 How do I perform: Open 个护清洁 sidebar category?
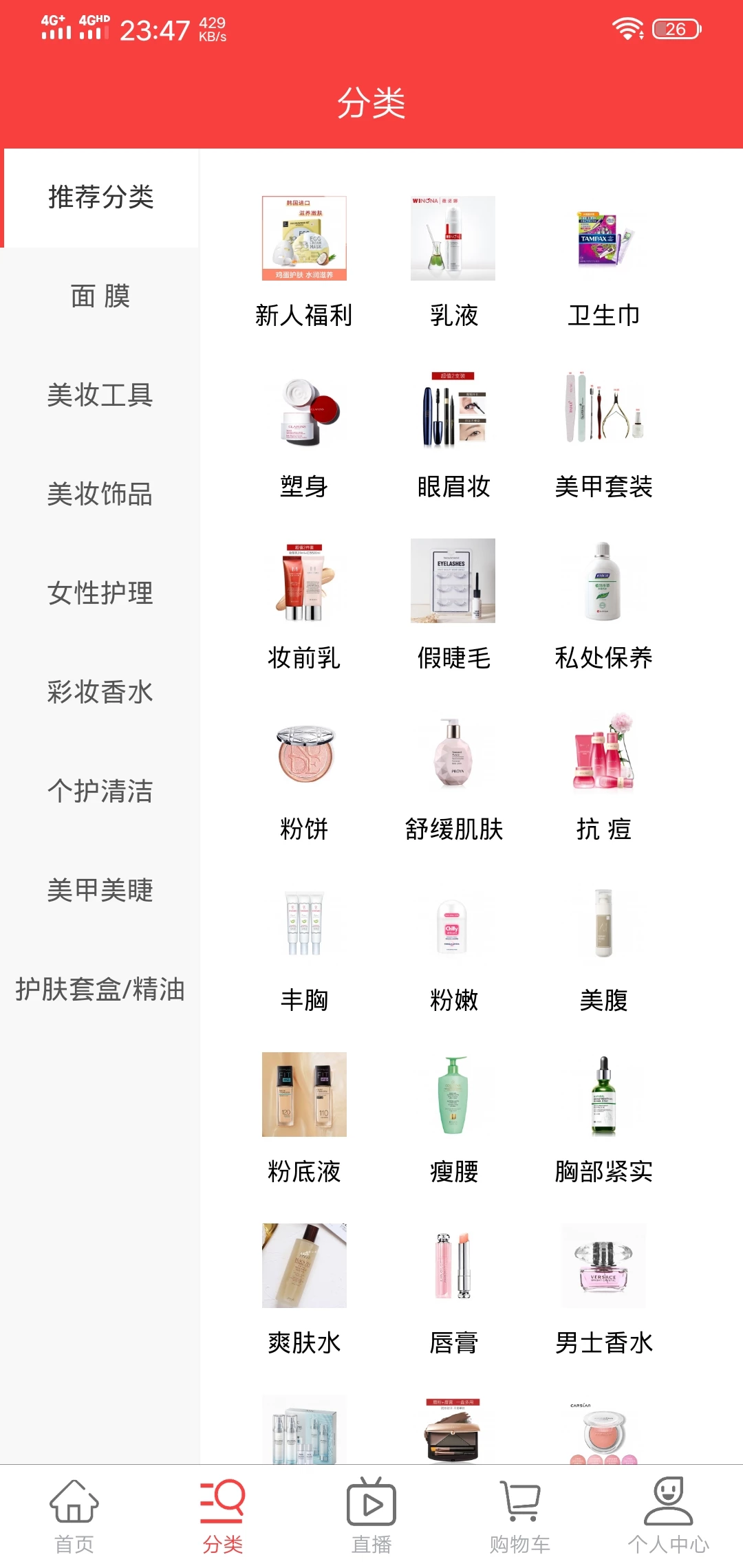(x=100, y=792)
